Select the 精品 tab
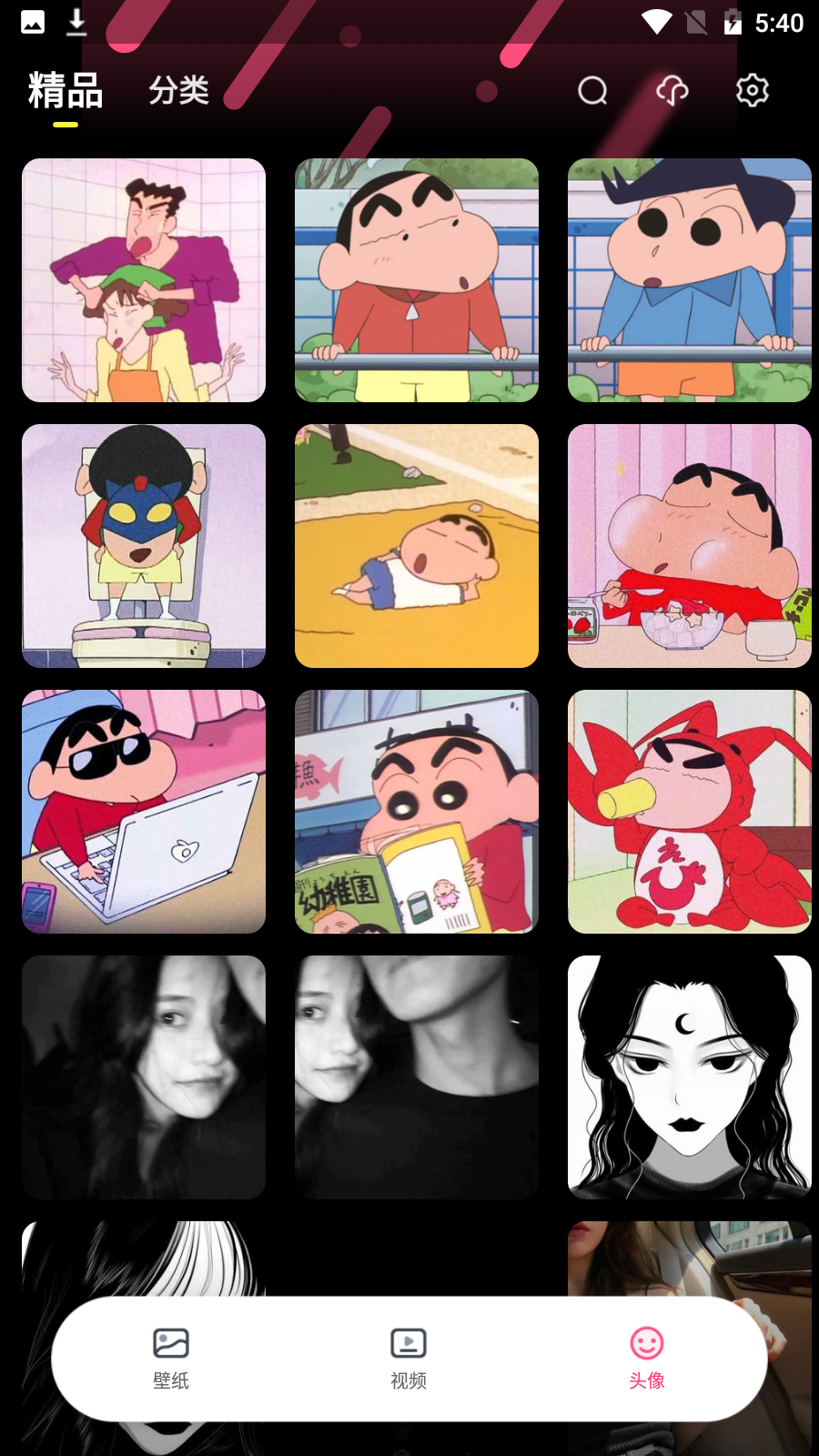This screenshot has width=819, height=1456. coord(66,91)
